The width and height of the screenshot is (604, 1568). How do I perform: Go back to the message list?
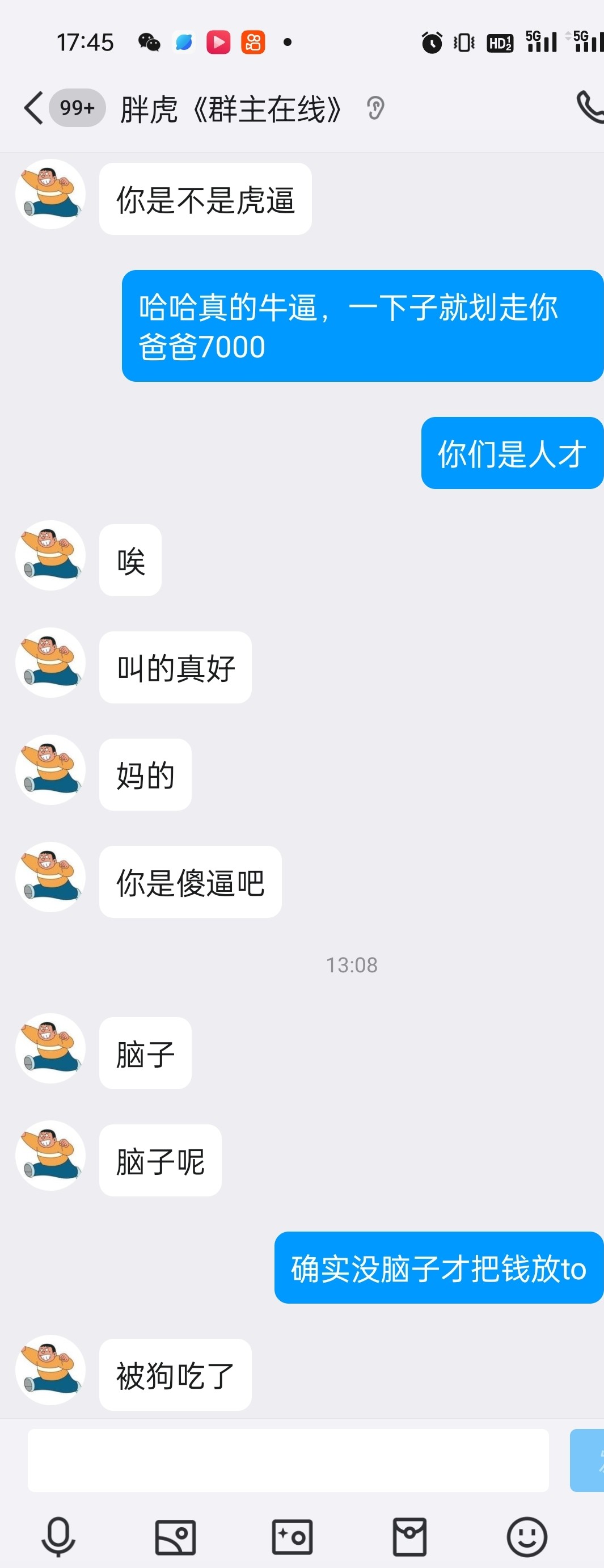click(34, 108)
